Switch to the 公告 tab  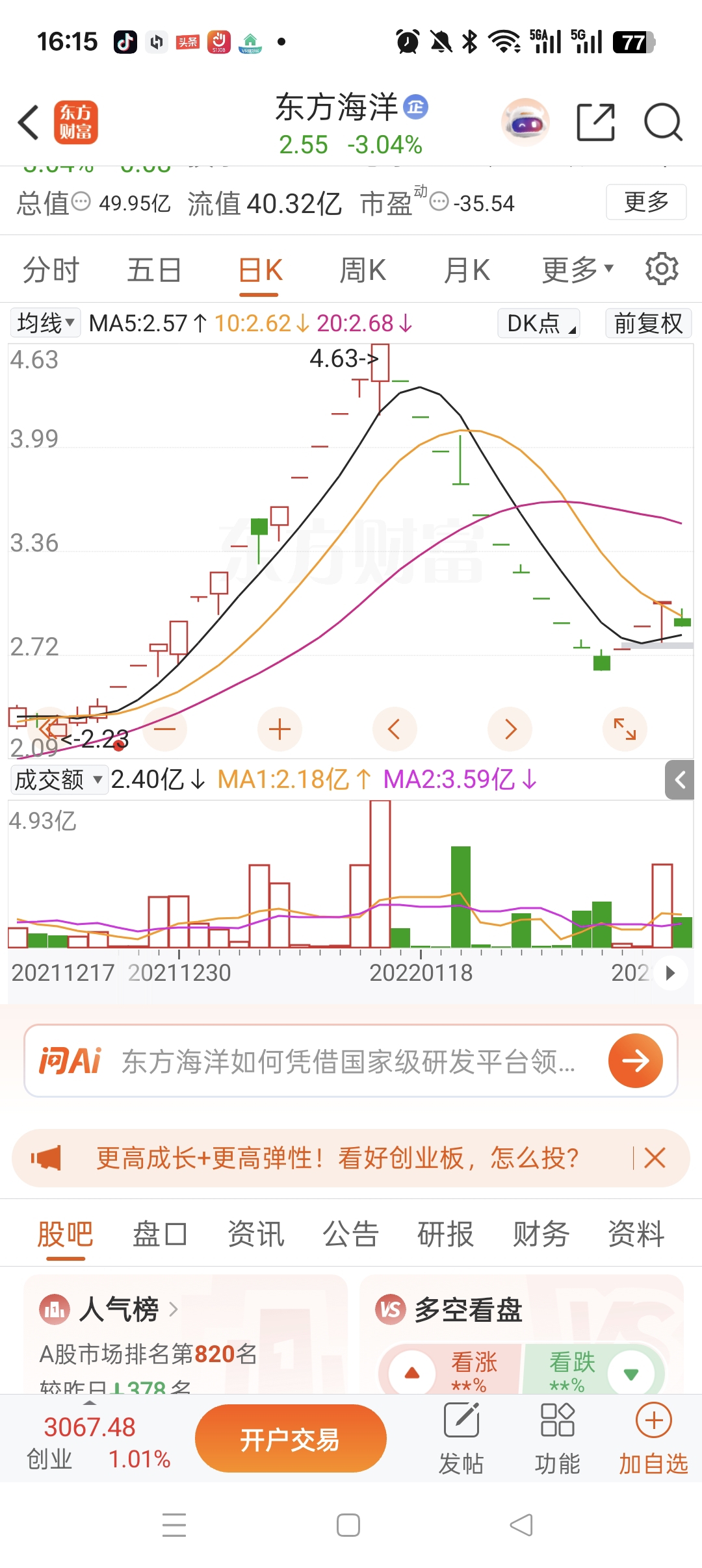pyautogui.click(x=350, y=1234)
